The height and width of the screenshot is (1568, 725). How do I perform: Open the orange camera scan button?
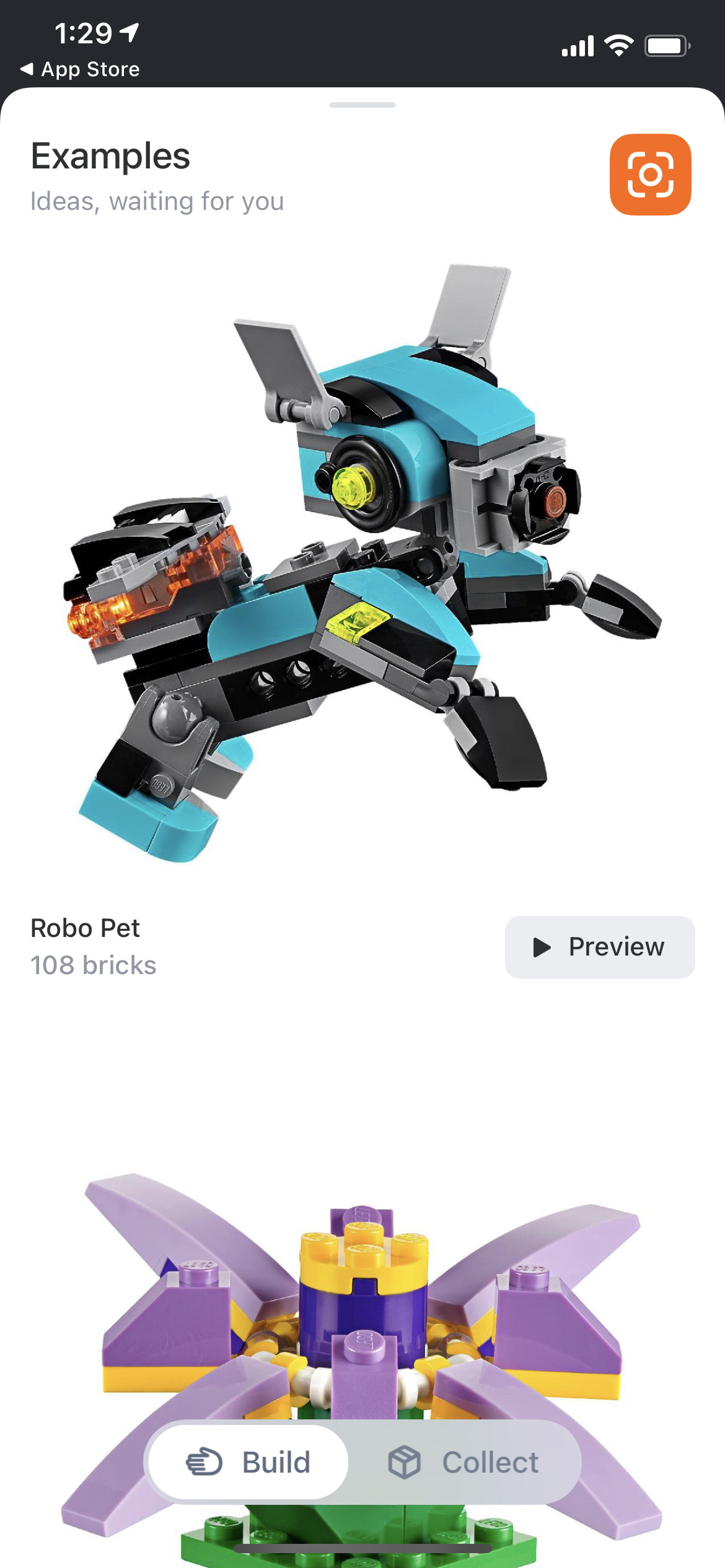(x=650, y=175)
